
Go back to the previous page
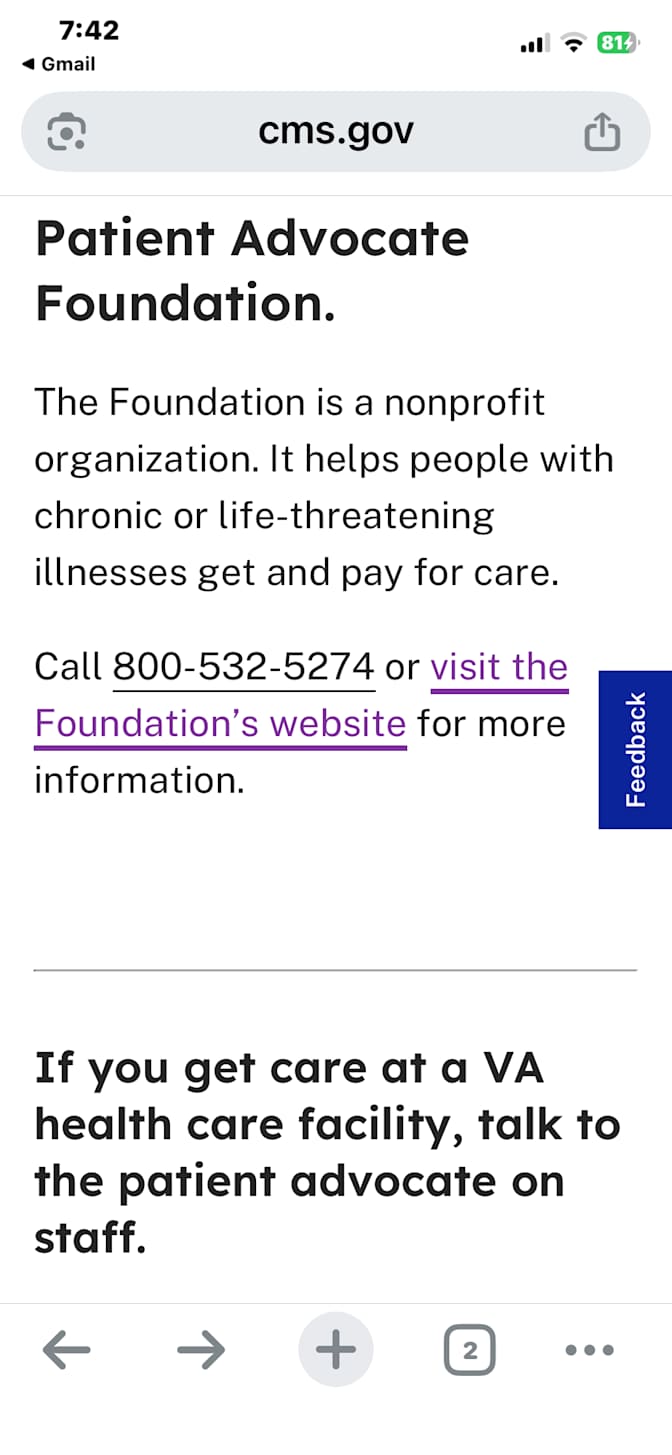point(67,1351)
